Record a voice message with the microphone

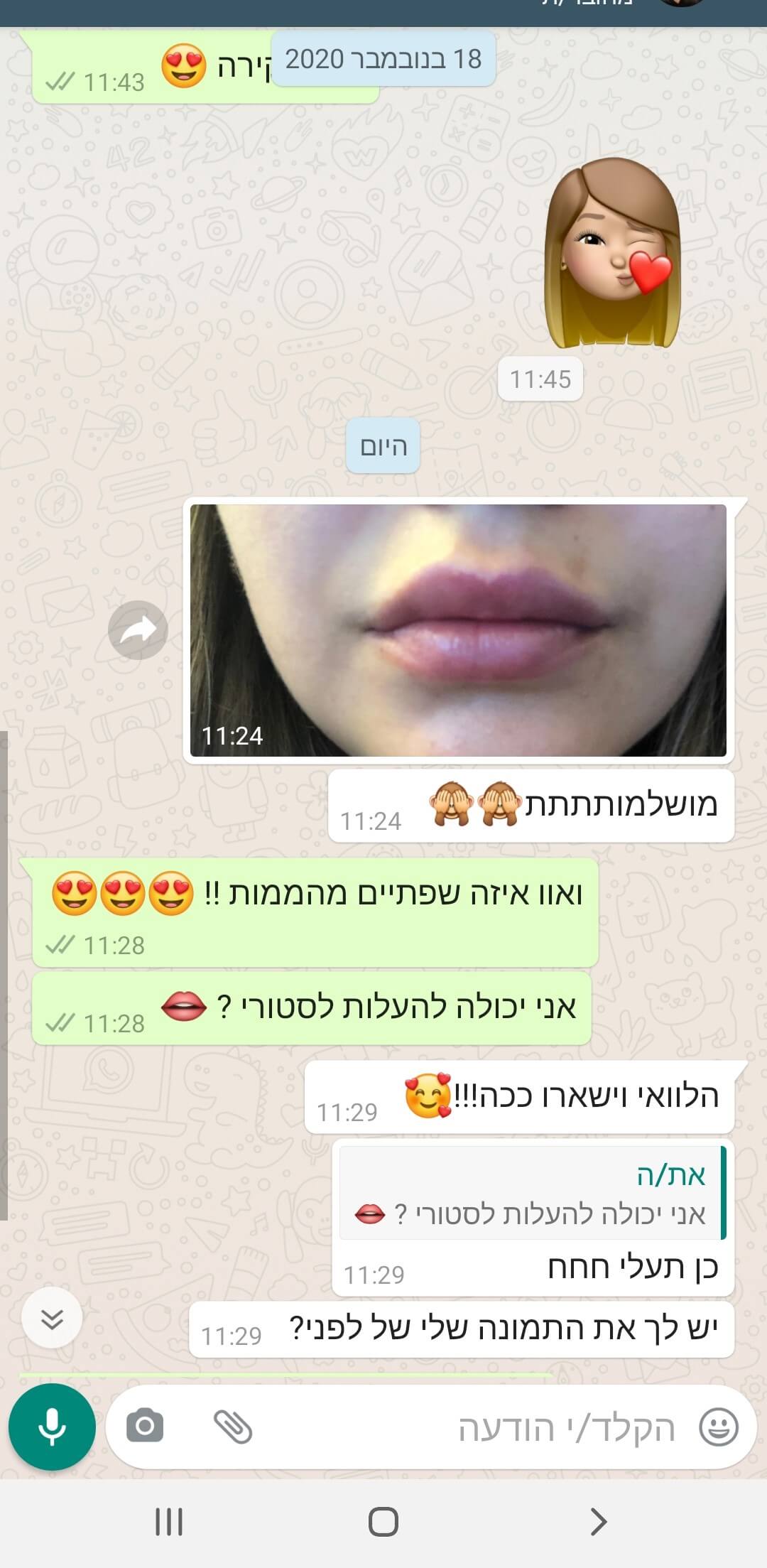click(x=52, y=1426)
